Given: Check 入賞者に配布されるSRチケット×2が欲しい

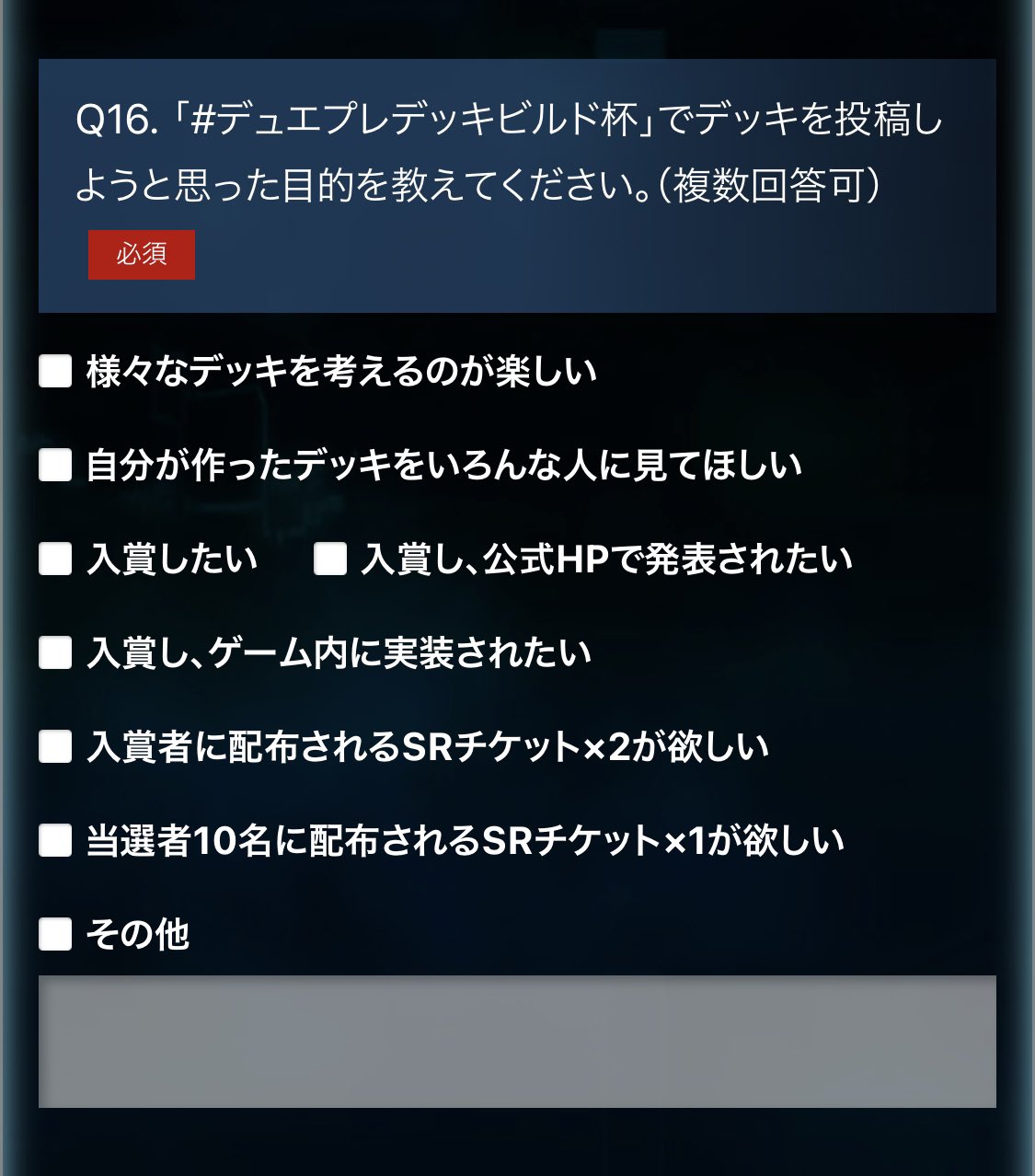Looking at the screenshot, I should point(55,747).
